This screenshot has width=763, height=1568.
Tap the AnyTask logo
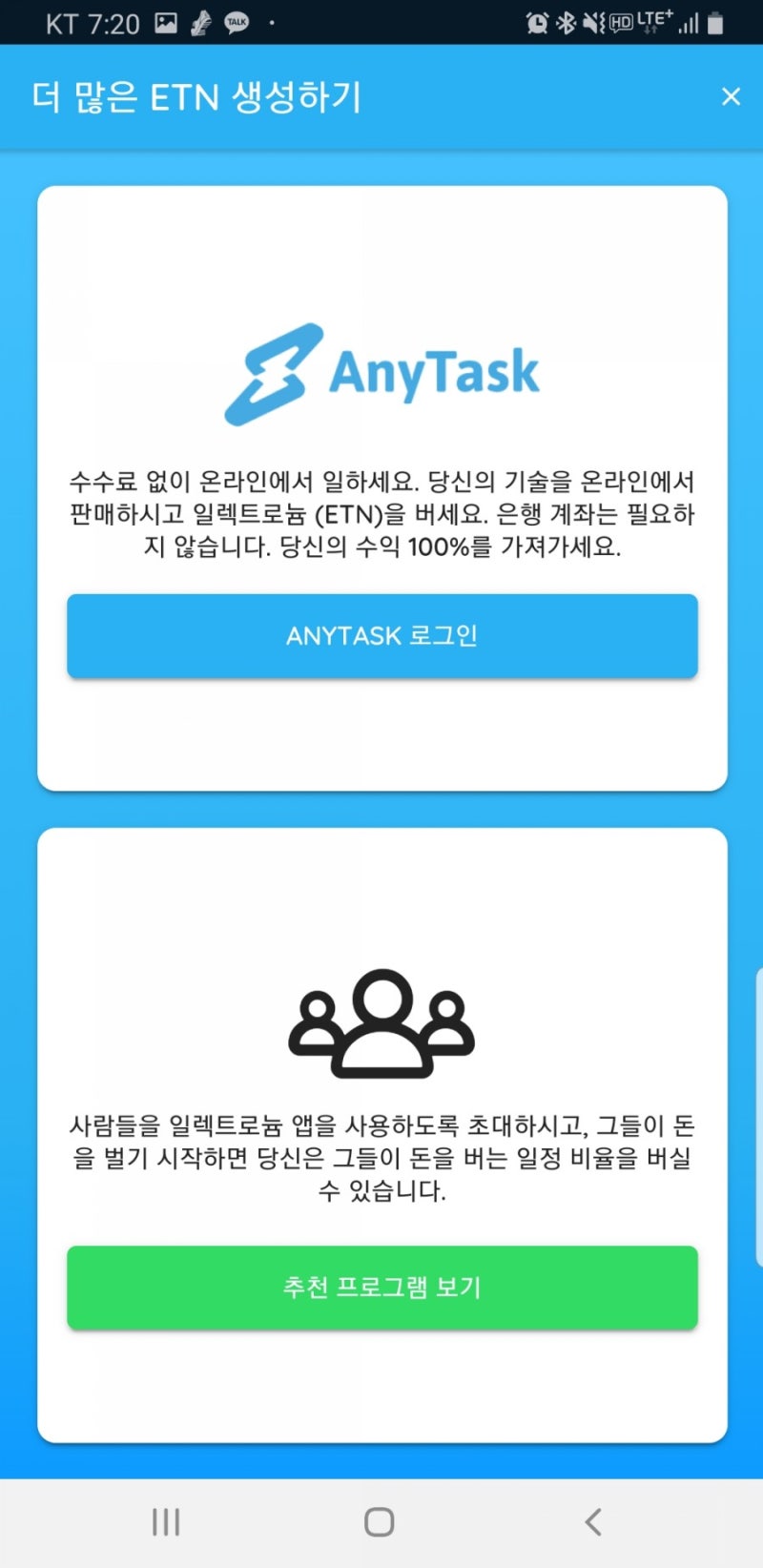tap(381, 372)
